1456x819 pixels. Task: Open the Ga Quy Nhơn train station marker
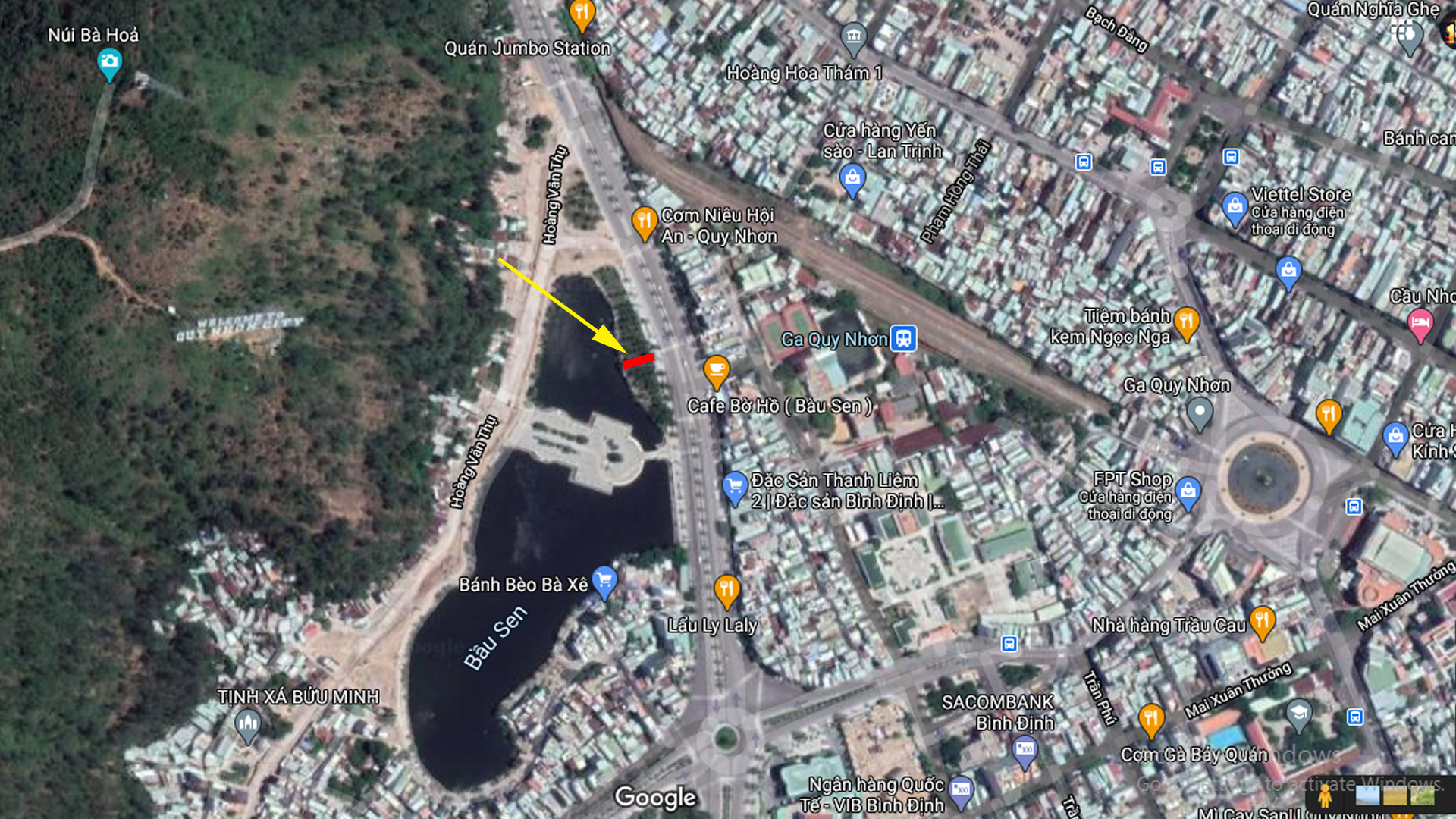tap(903, 338)
